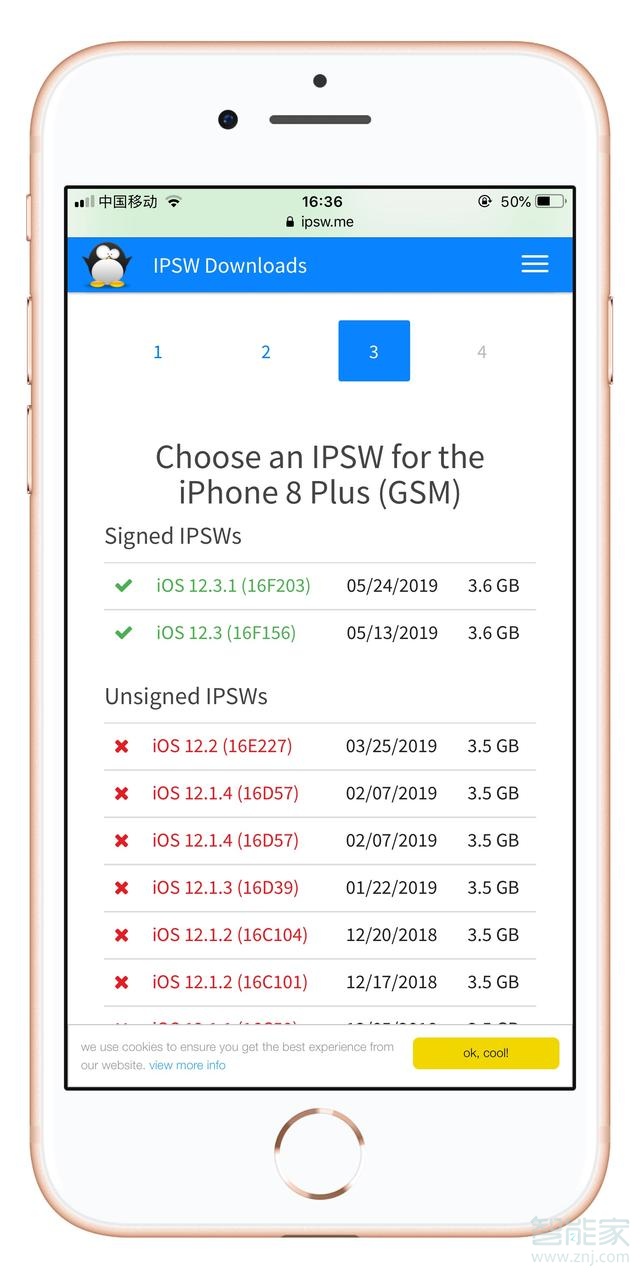Select iOS 12.1.3 (16D39) firmware
The image size is (640, 1276).
click(225, 888)
